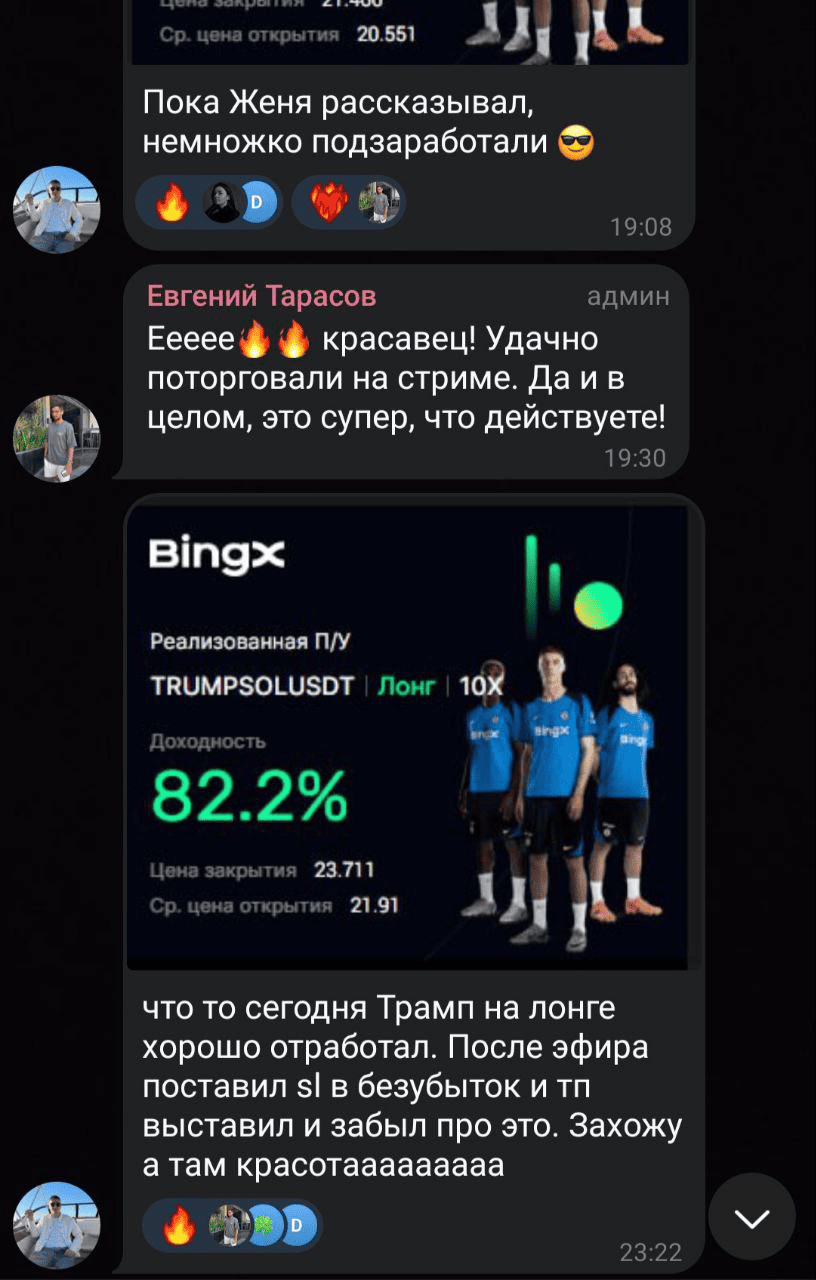Jump to latest messages with down arrow
This screenshot has width=816, height=1280.
click(752, 1217)
